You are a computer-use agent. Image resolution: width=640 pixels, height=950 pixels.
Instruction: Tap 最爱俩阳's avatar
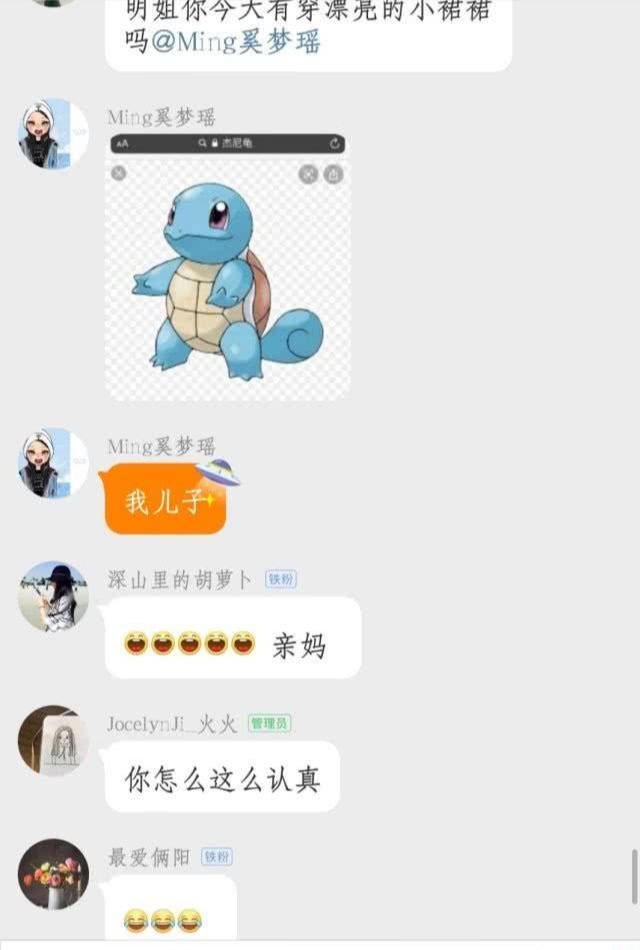pos(53,874)
